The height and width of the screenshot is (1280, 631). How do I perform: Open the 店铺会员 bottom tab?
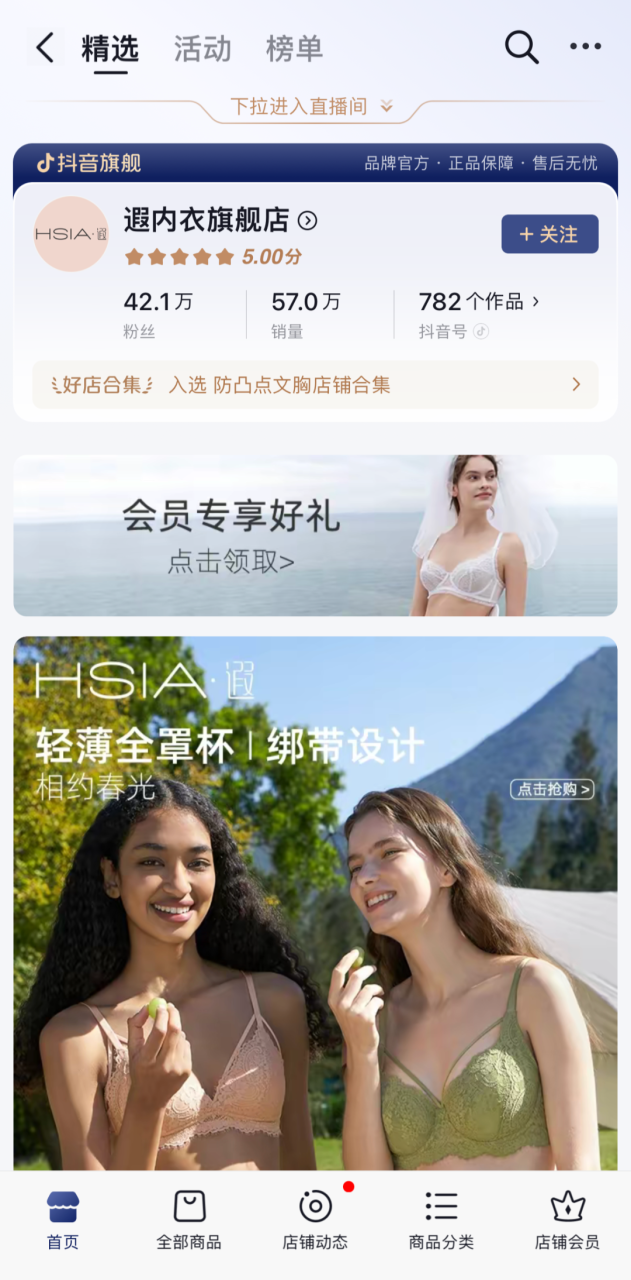567,1220
